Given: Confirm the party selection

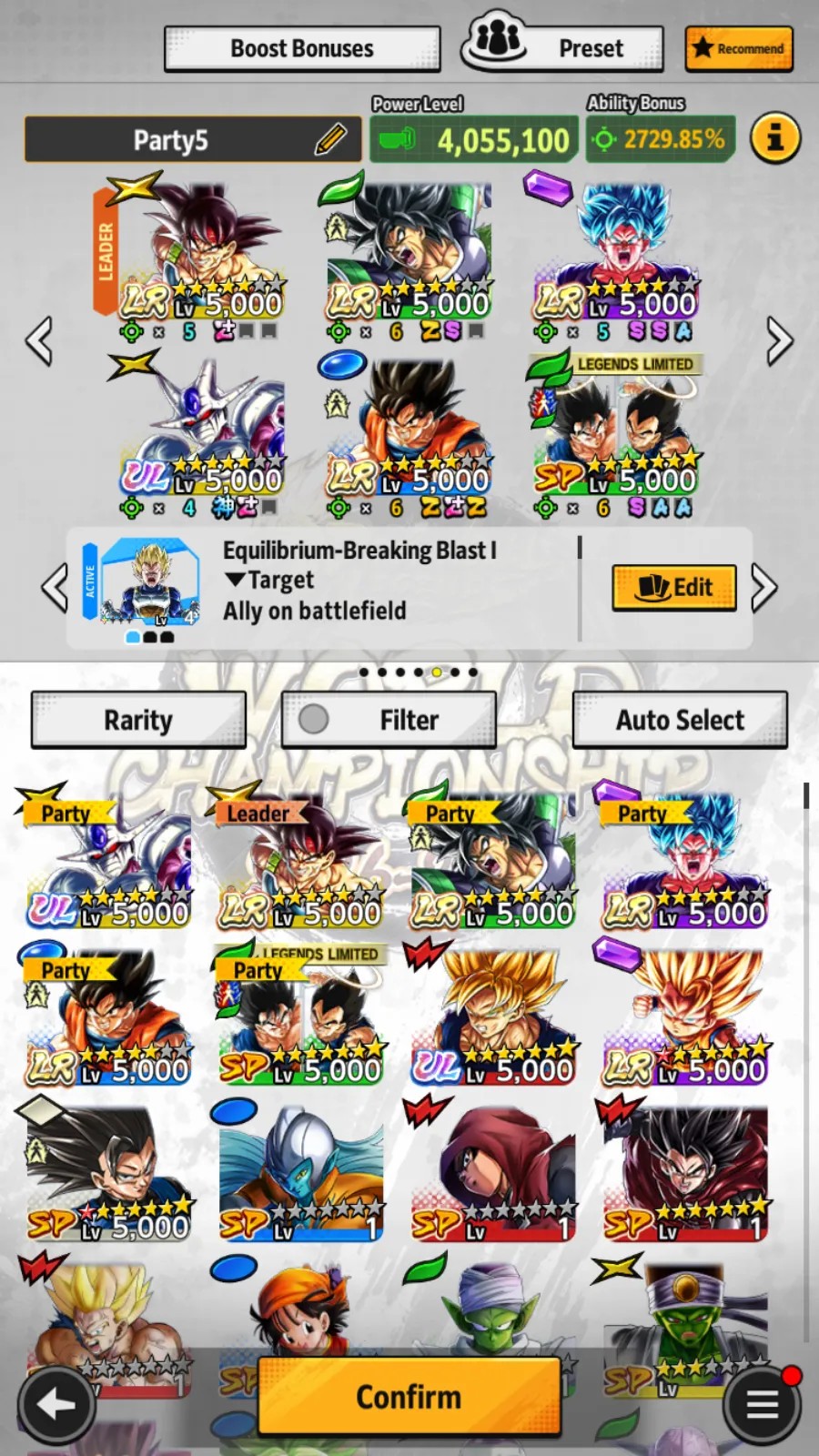Looking at the screenshot, I should coord(409,1397).
